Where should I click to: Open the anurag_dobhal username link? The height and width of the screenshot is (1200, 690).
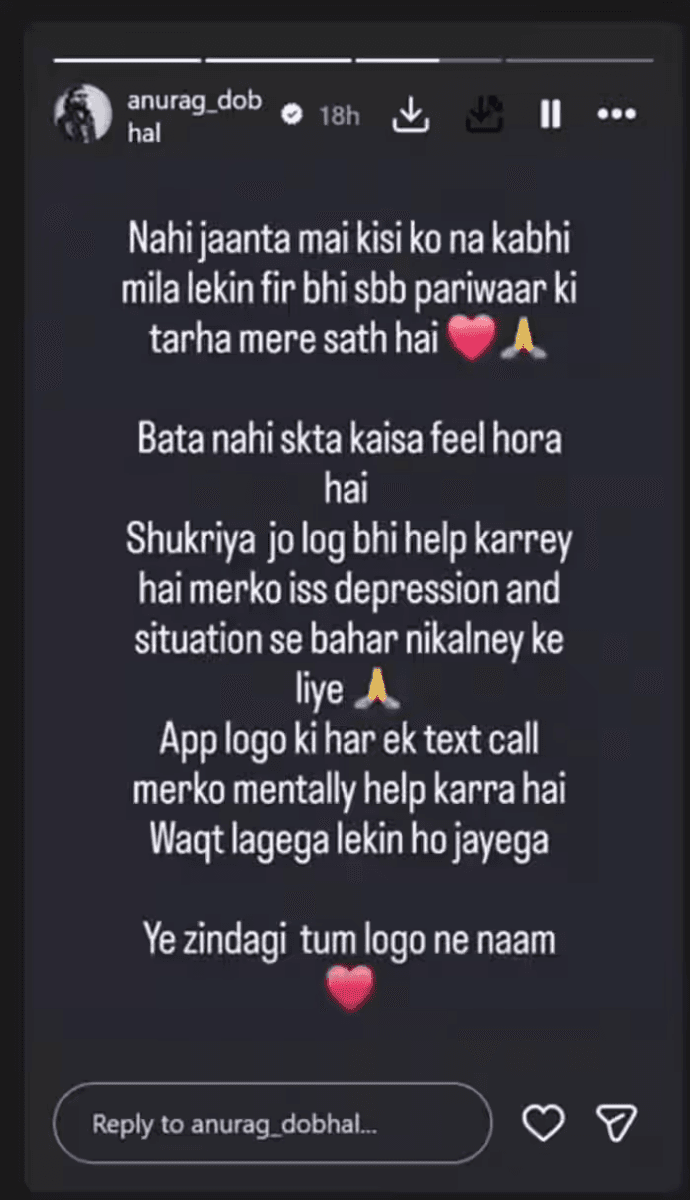point(194,115)
